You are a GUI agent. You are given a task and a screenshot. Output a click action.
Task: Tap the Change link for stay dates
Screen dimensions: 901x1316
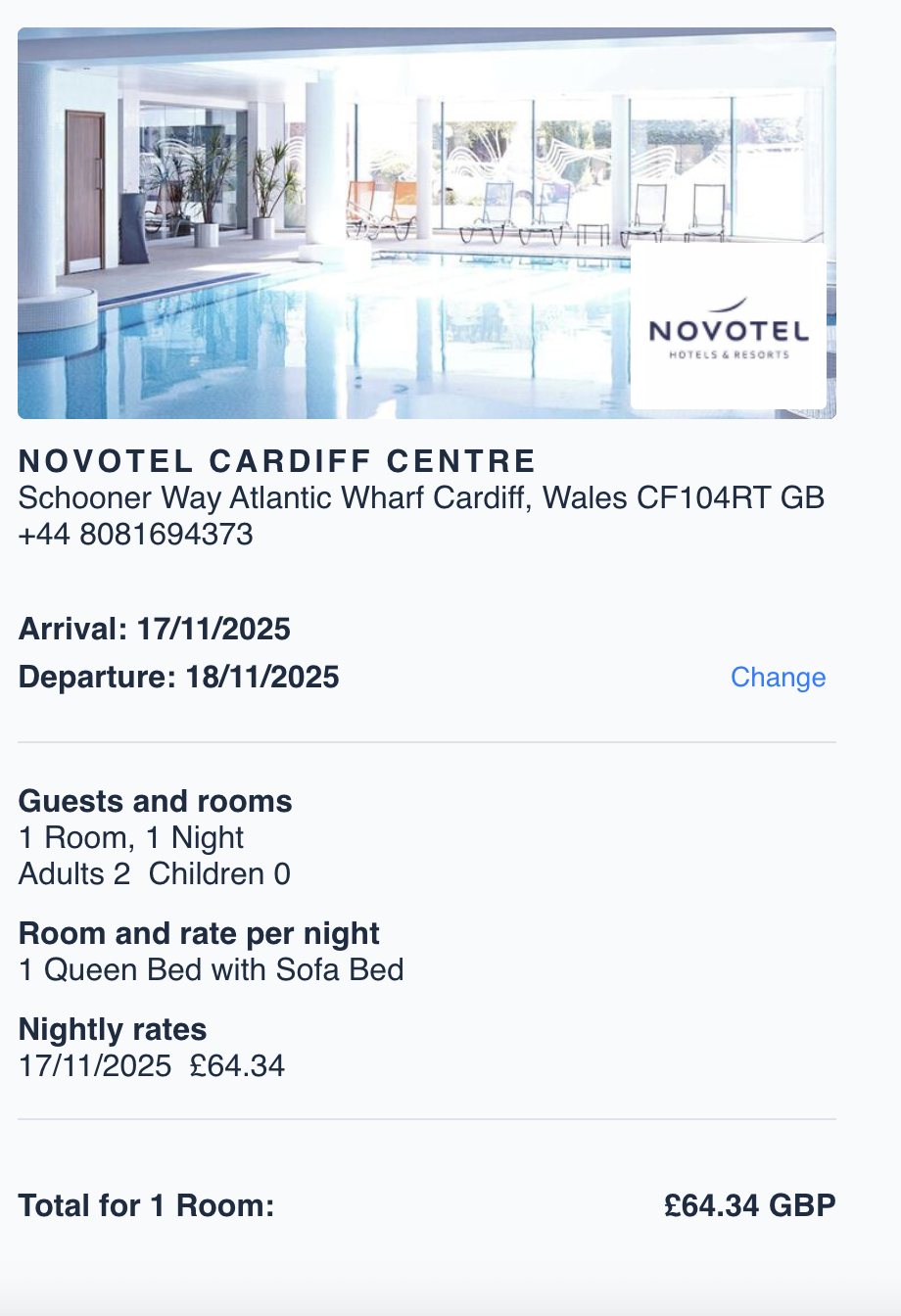coord(778,678)
